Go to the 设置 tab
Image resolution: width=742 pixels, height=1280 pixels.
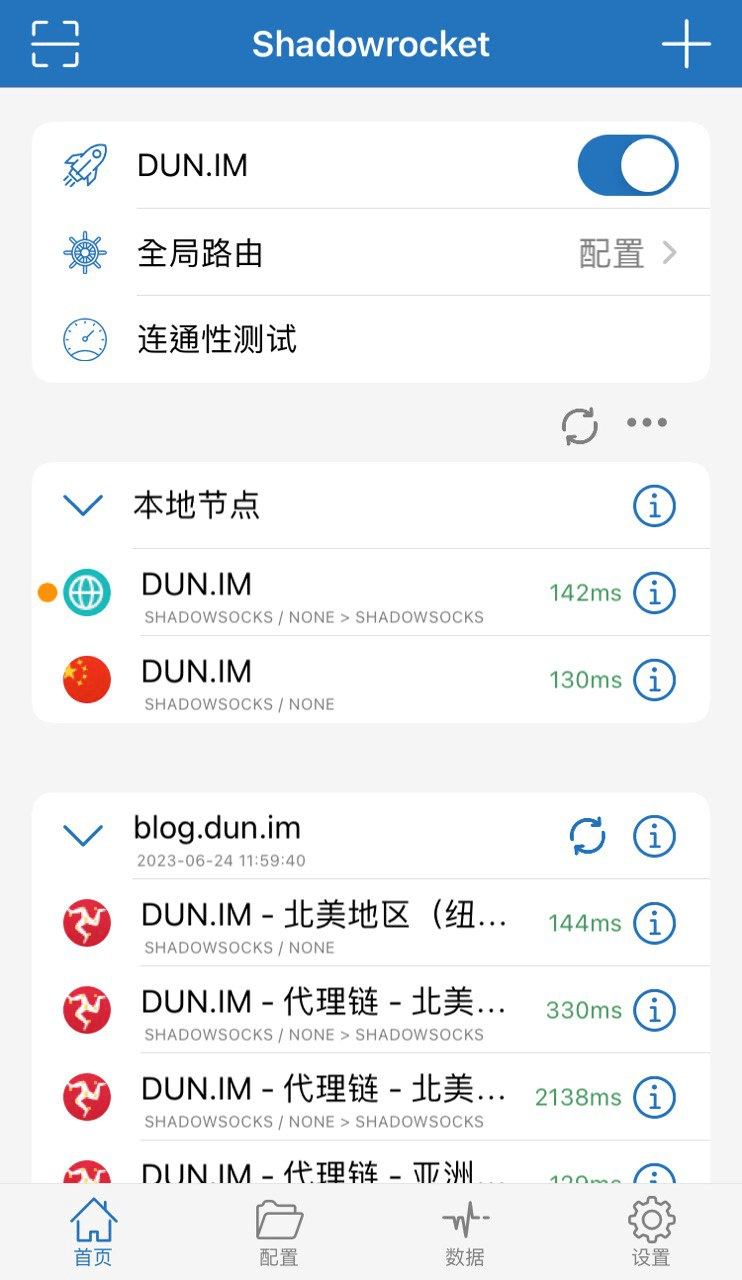point(651,1233)
